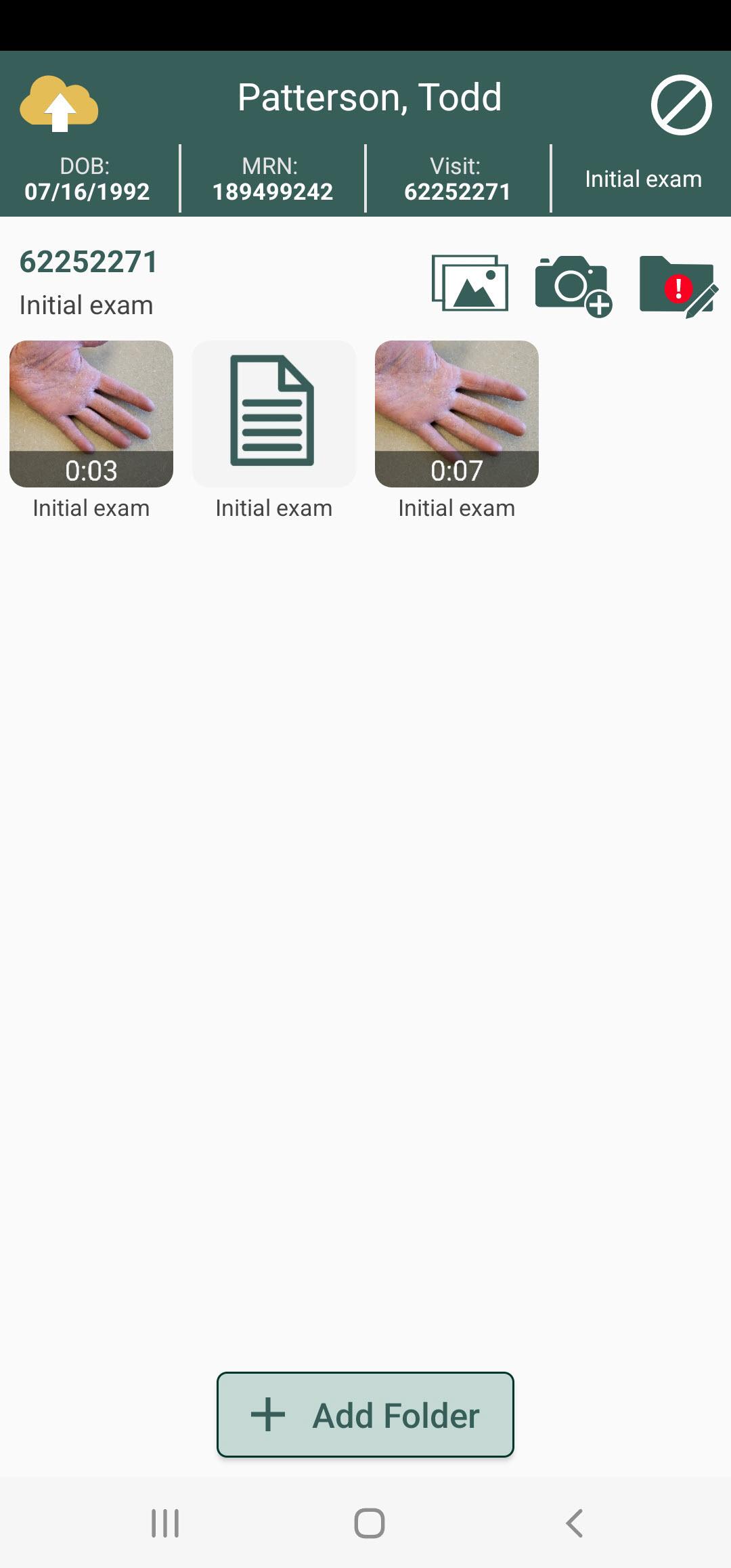Edit folder details with alert icon
Viewport: 731px width, 1568px height.
[x=678, y=287]
